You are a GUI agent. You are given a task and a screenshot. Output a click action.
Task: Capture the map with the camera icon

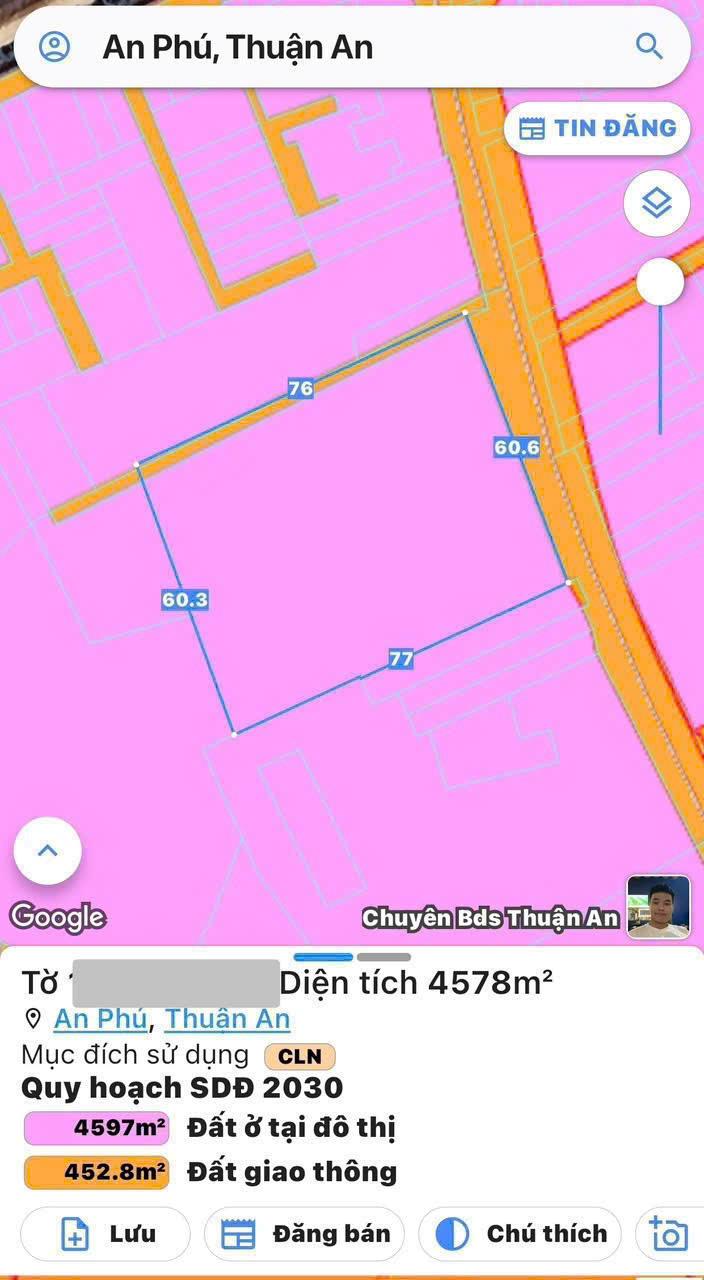[668, 1234]
